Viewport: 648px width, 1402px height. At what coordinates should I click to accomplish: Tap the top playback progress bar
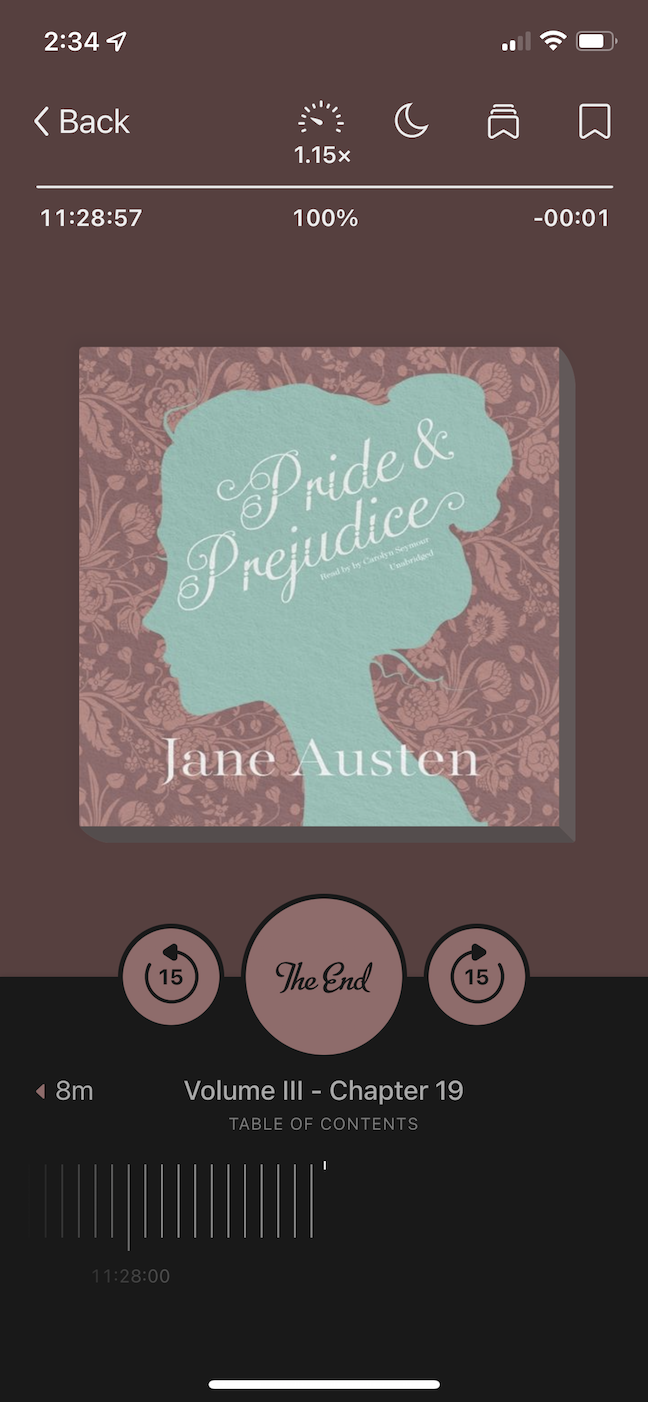tap(325, 187)
